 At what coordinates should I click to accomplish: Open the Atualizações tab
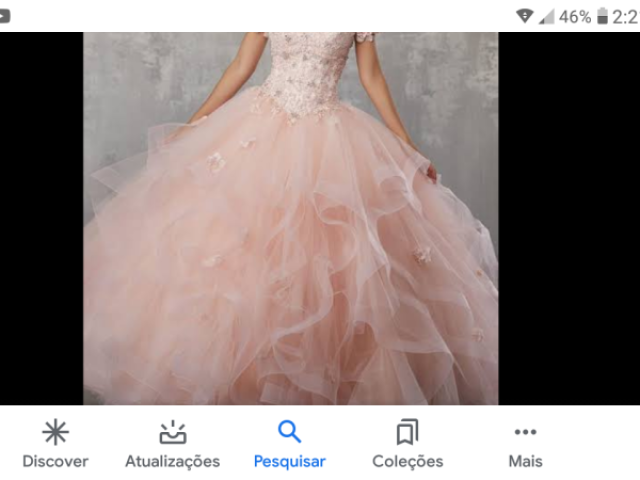click(x=172, y=444)
